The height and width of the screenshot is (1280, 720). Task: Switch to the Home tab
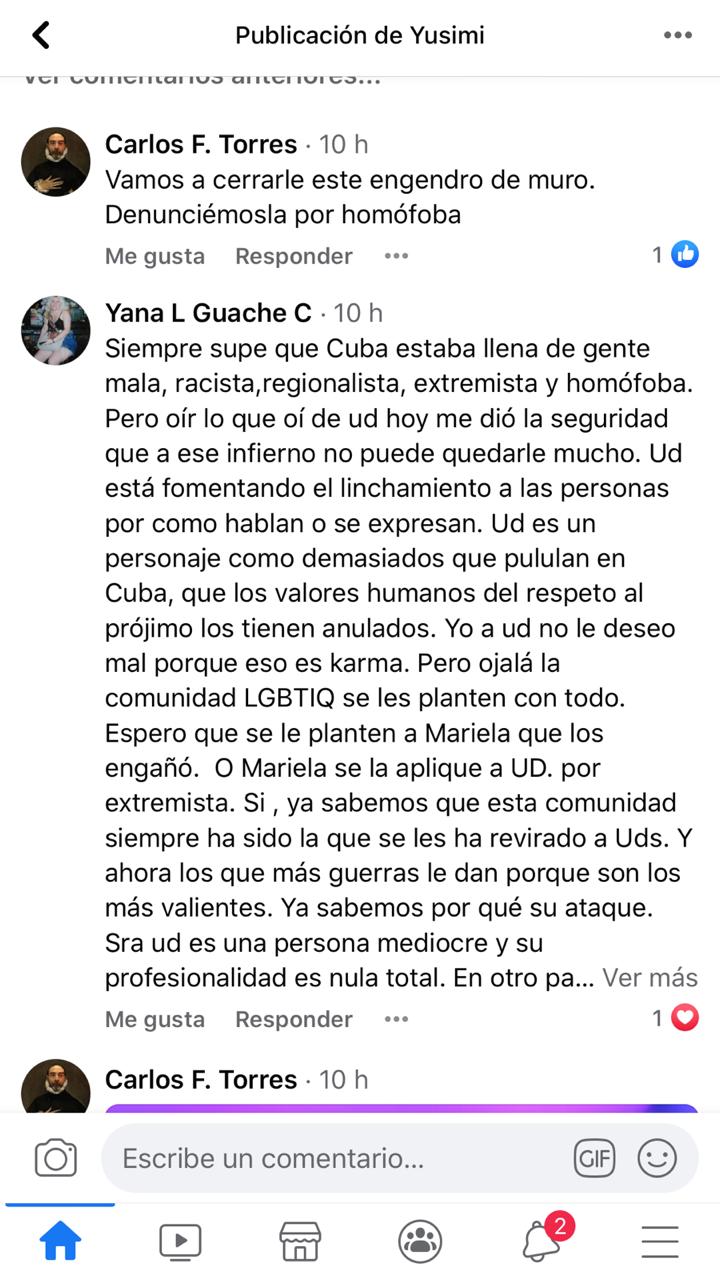point(60,1242)
